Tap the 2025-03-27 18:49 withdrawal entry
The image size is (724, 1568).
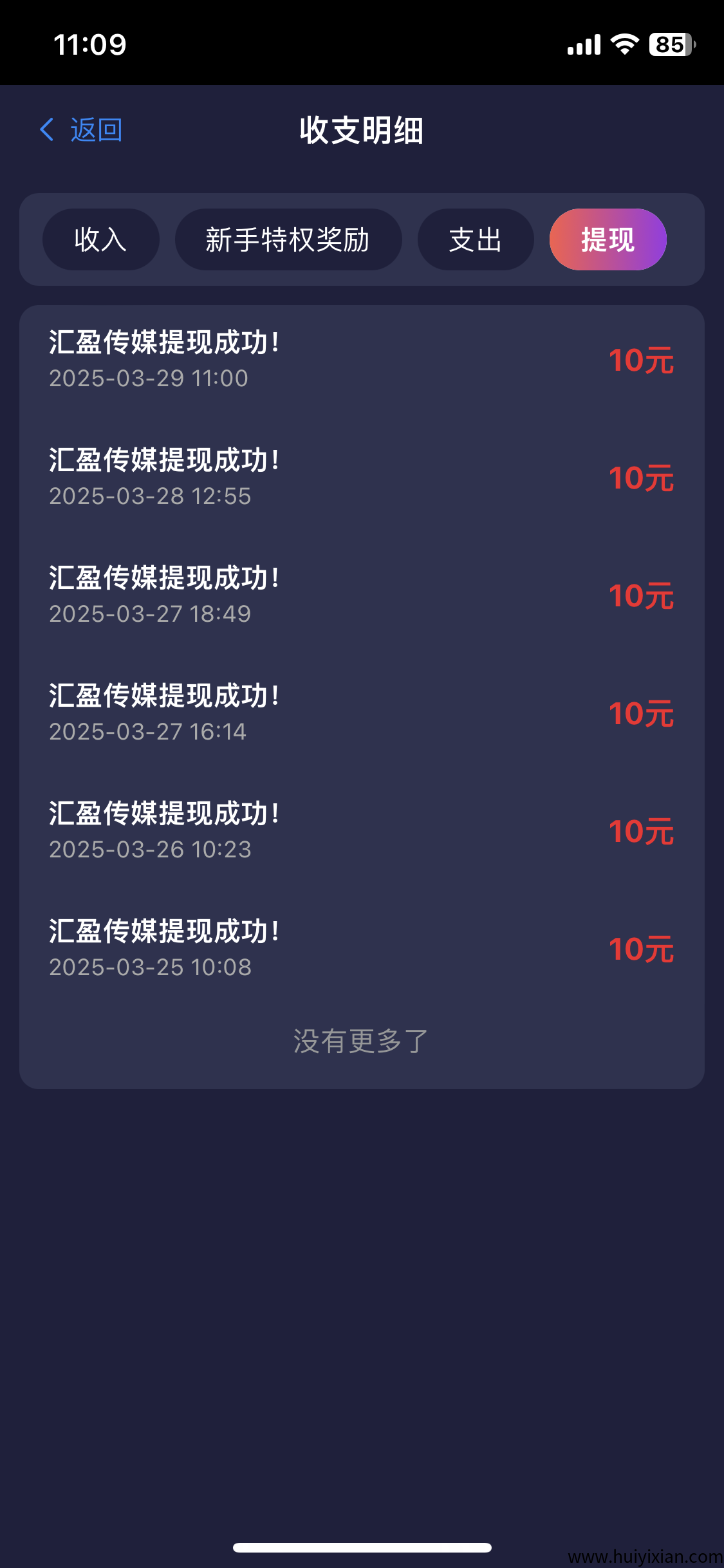coord(362,593)
